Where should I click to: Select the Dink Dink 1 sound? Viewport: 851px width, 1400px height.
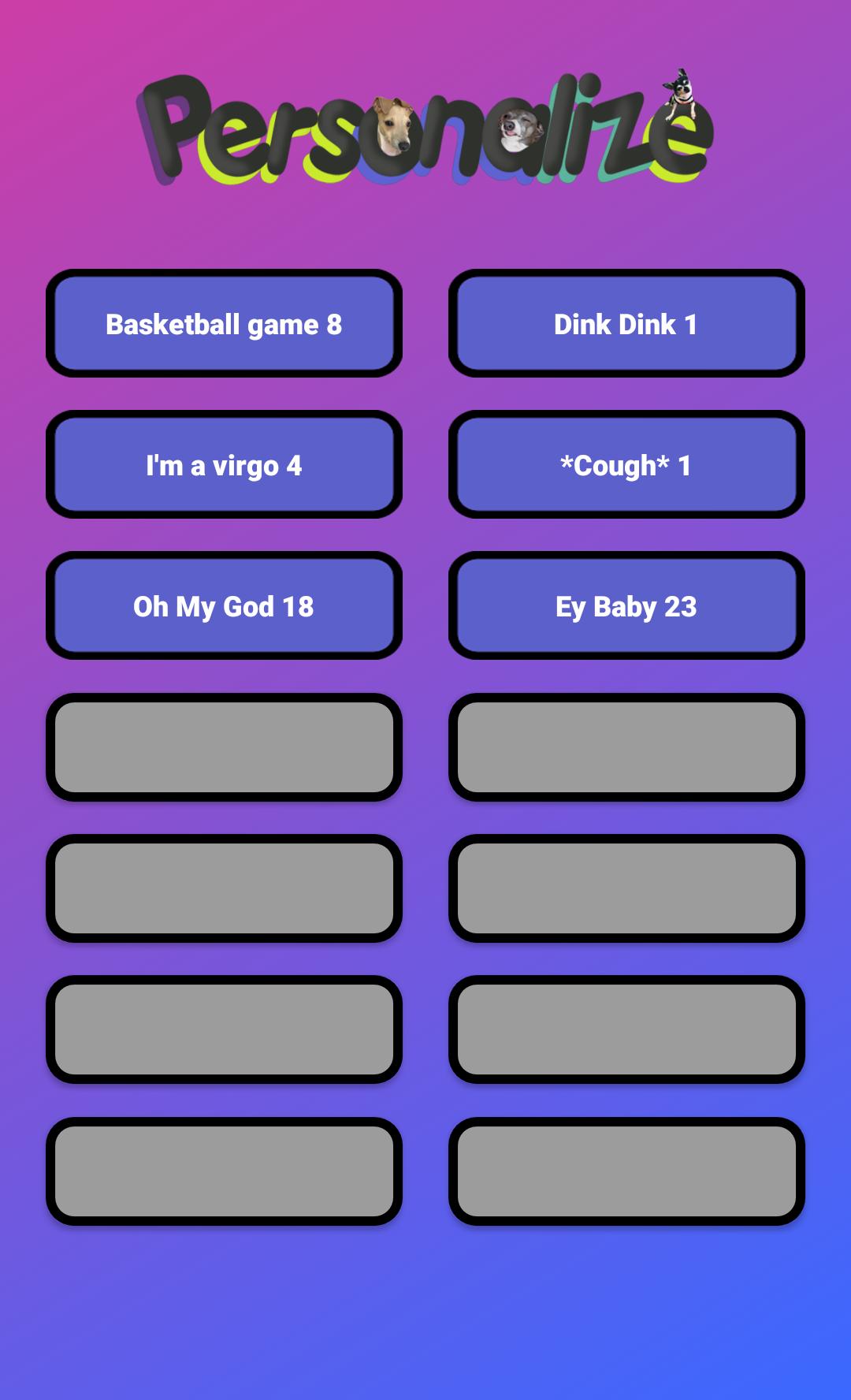(626, 324)
